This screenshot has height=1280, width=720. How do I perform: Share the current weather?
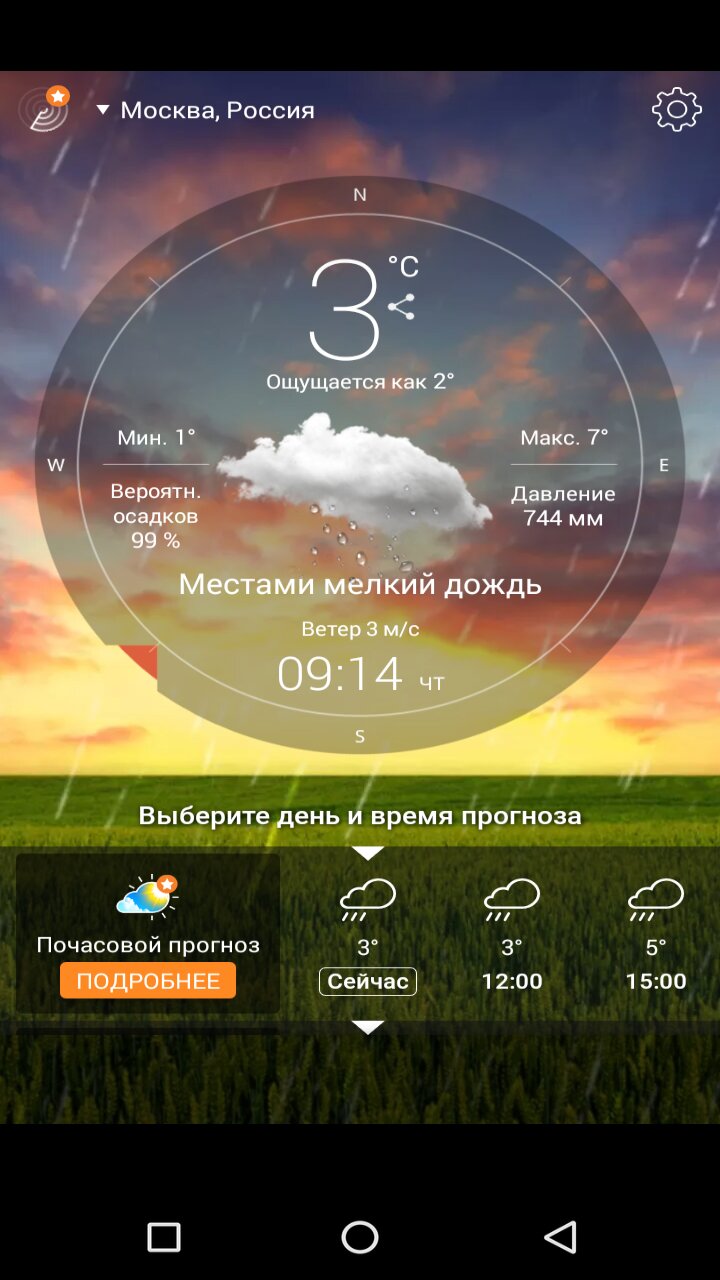(x=401, y=307)
